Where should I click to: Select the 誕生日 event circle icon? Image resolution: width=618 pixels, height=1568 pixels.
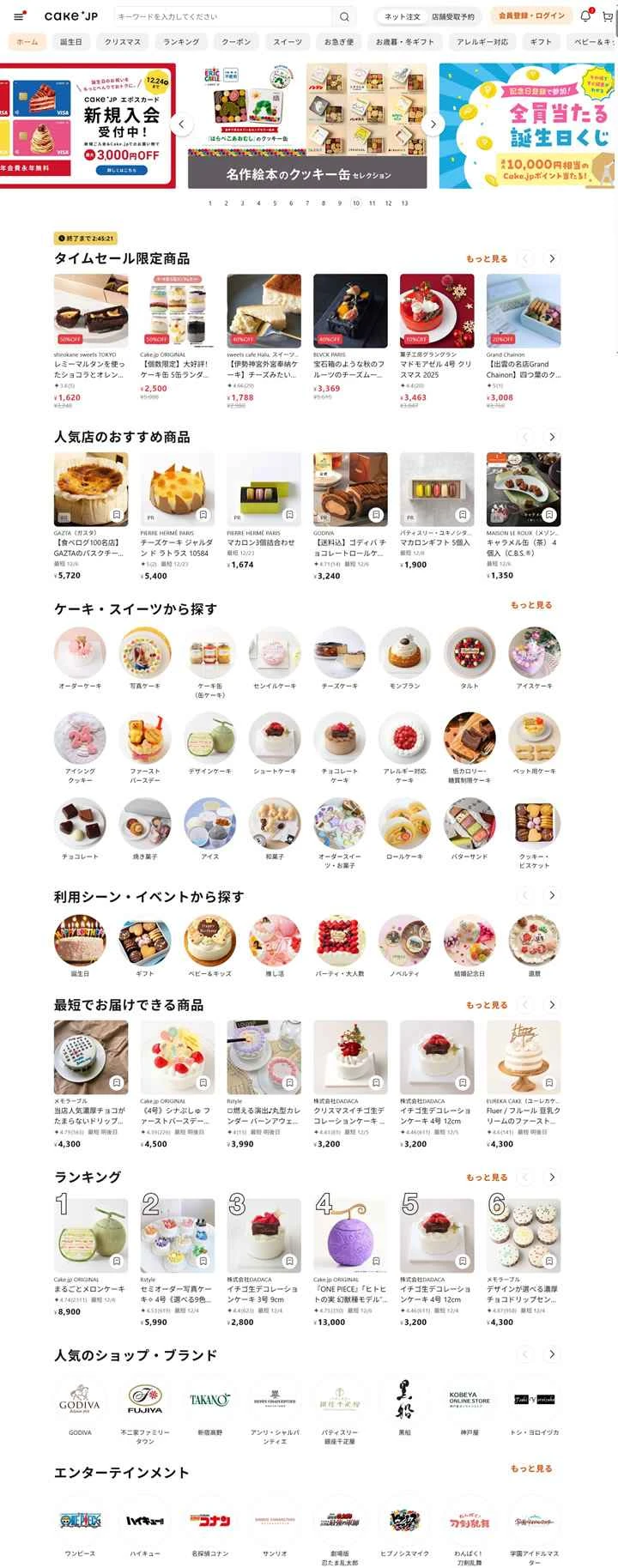pyautogui.click(x=79, y=941)
